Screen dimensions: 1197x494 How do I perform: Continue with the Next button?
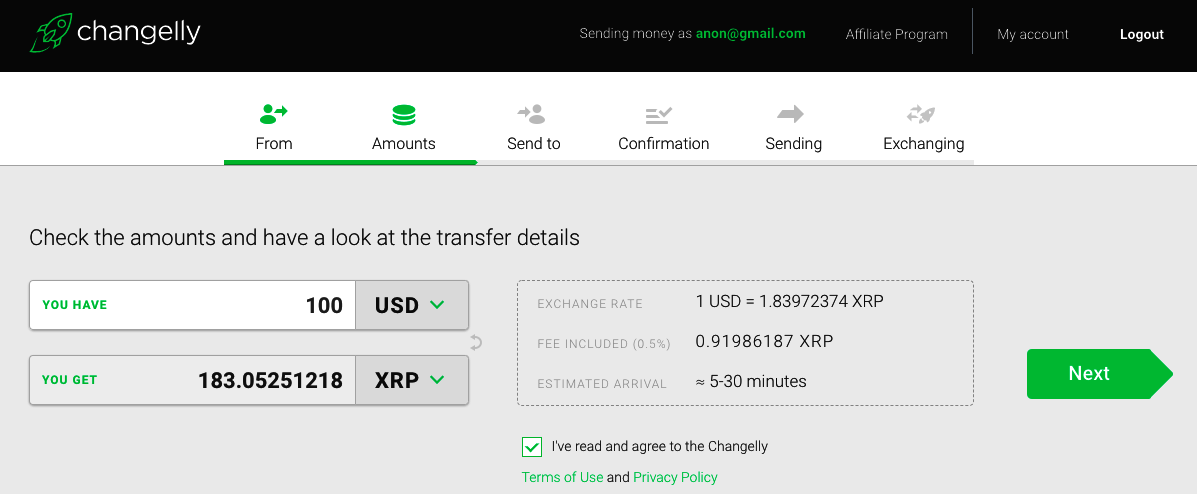point(1090,373)
